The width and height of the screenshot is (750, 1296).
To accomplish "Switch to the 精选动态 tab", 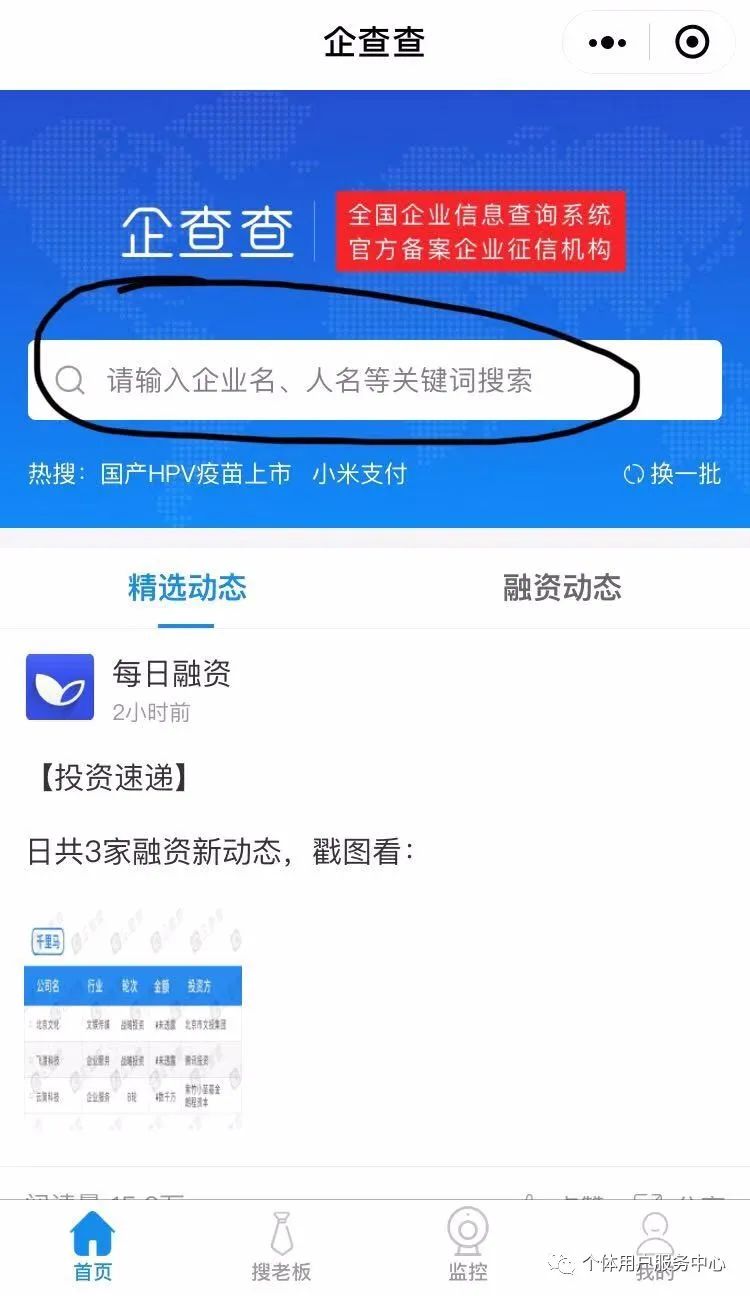I will point(187,588).
